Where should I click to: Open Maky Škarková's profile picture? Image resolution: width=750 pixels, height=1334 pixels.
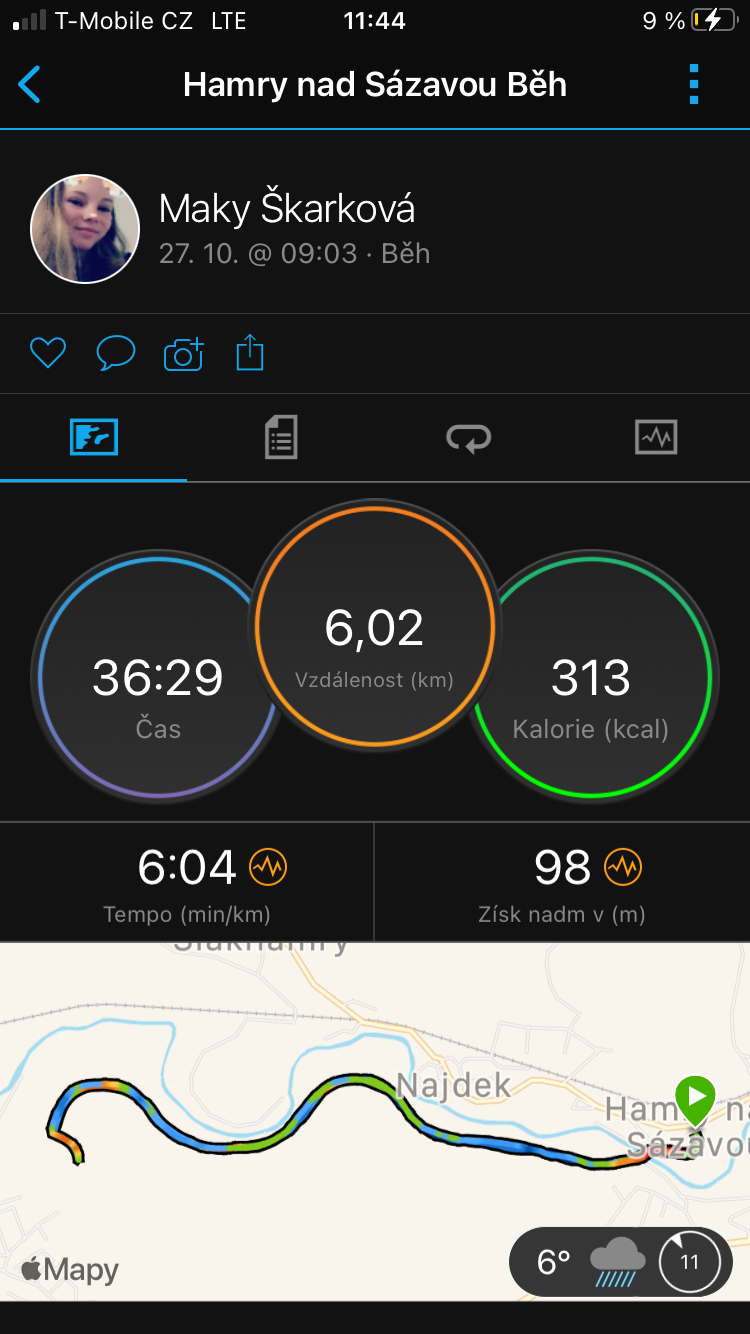coord(85,229)
